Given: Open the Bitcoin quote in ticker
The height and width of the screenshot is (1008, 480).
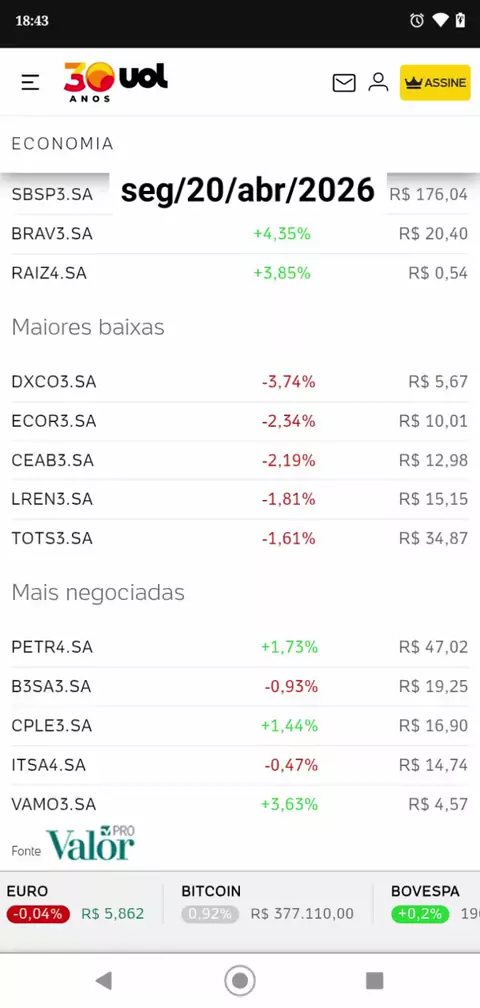Looking at the screenshot, I should pos(267,903).
